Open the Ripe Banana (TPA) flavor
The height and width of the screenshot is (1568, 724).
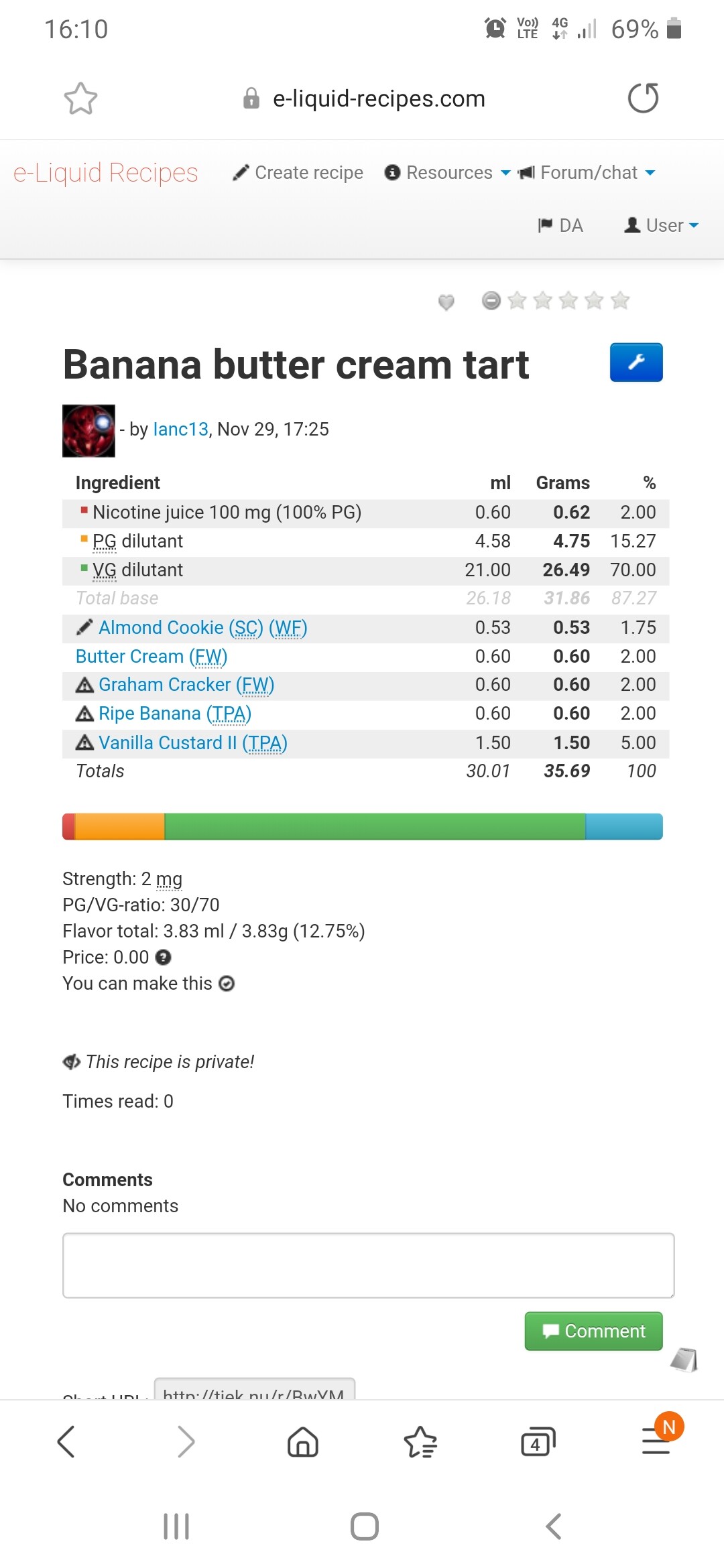tap(175, 714)
